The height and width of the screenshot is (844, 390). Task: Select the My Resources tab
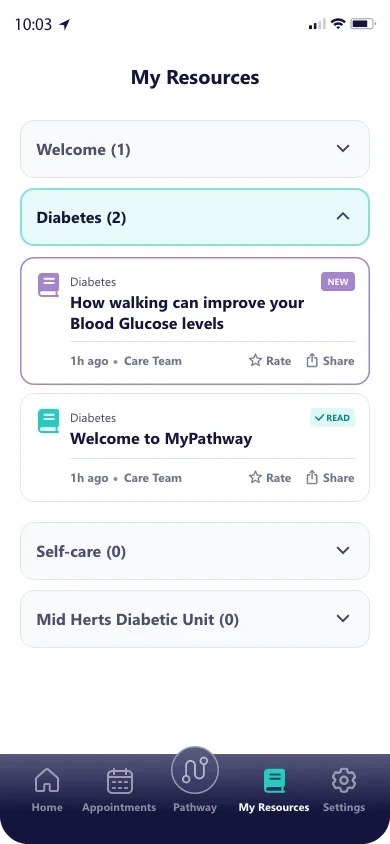click(274, 790)
